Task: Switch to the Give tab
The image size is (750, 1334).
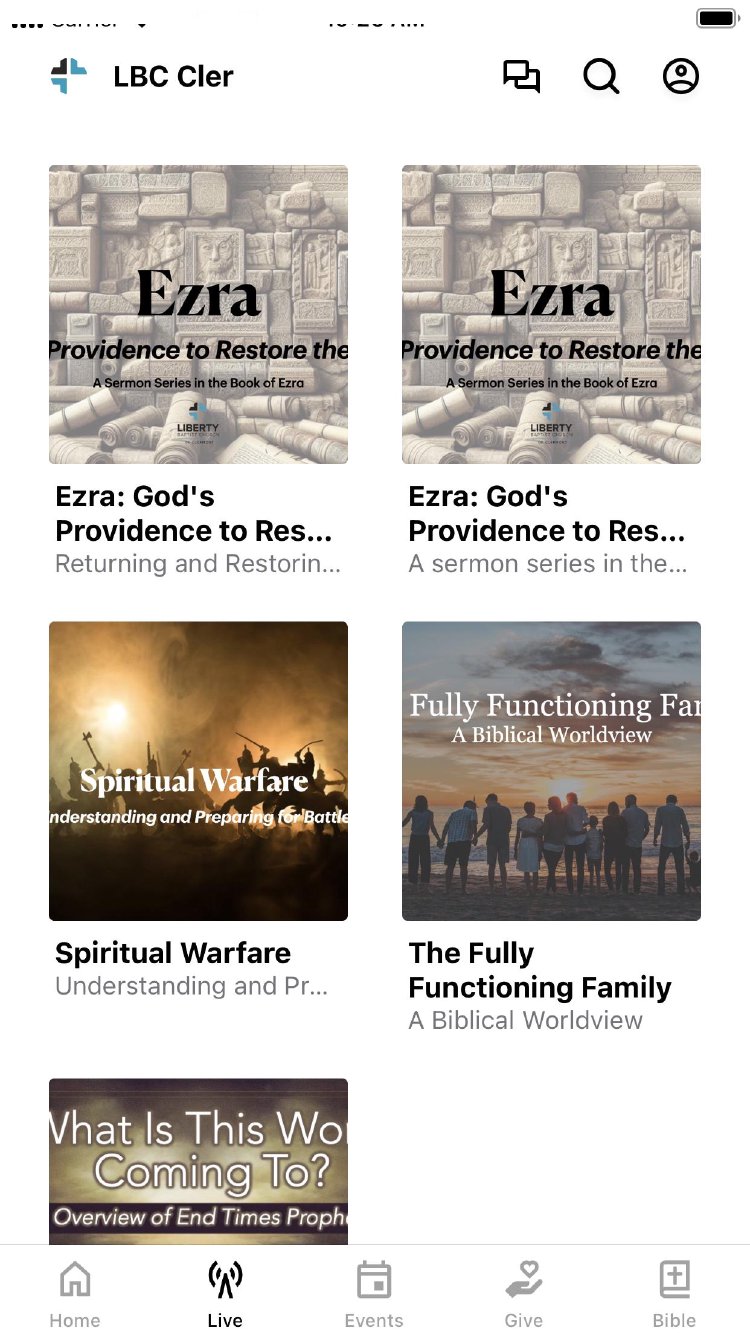Action: [x=524, y=1292]
